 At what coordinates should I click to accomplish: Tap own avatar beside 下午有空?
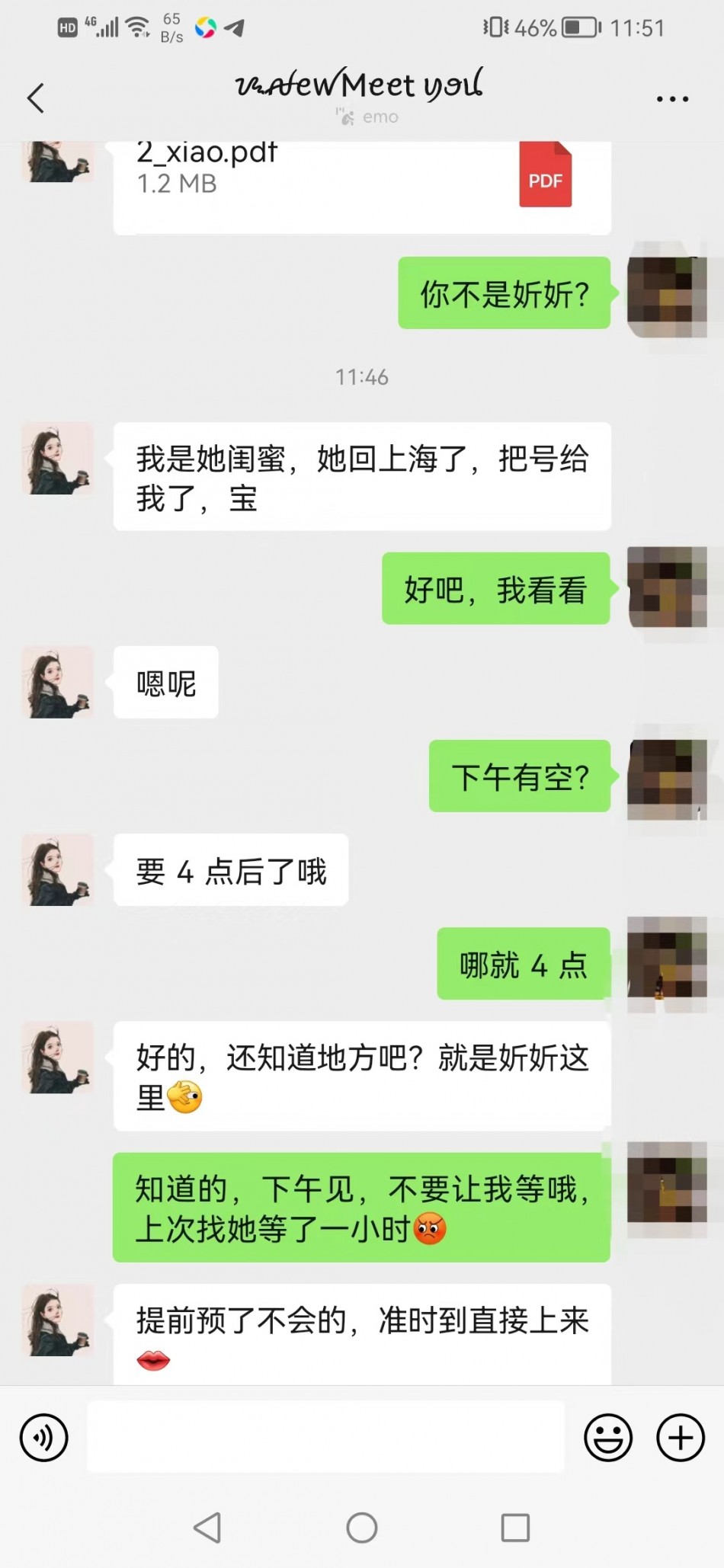(667, 778)
